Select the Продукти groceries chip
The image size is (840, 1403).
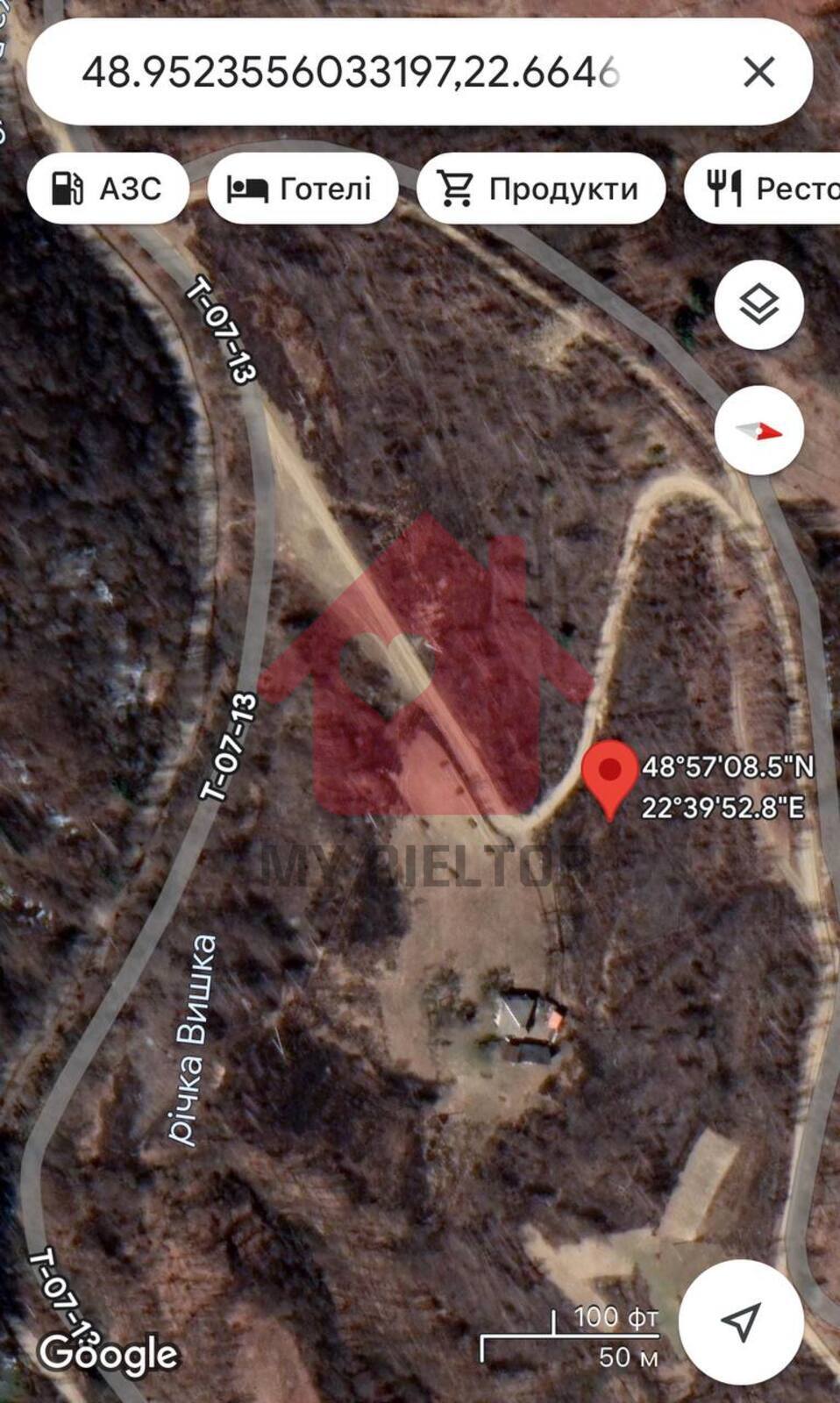[x=540, y=189]
